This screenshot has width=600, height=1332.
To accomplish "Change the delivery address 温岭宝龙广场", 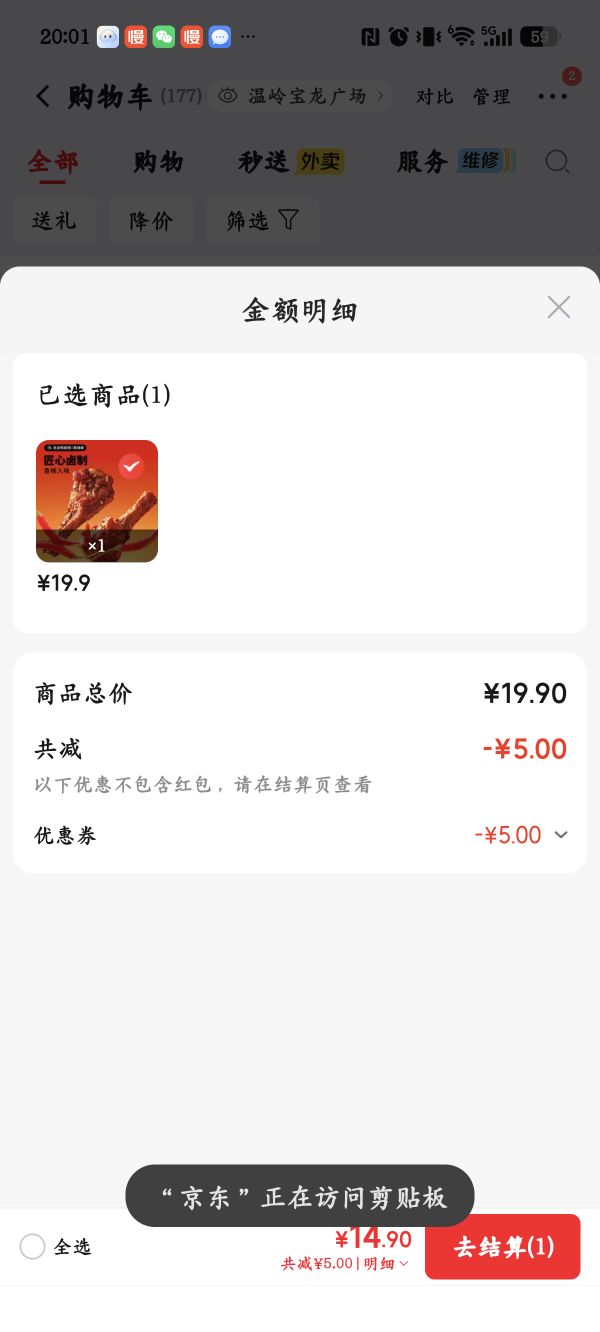I will [301, 96].
